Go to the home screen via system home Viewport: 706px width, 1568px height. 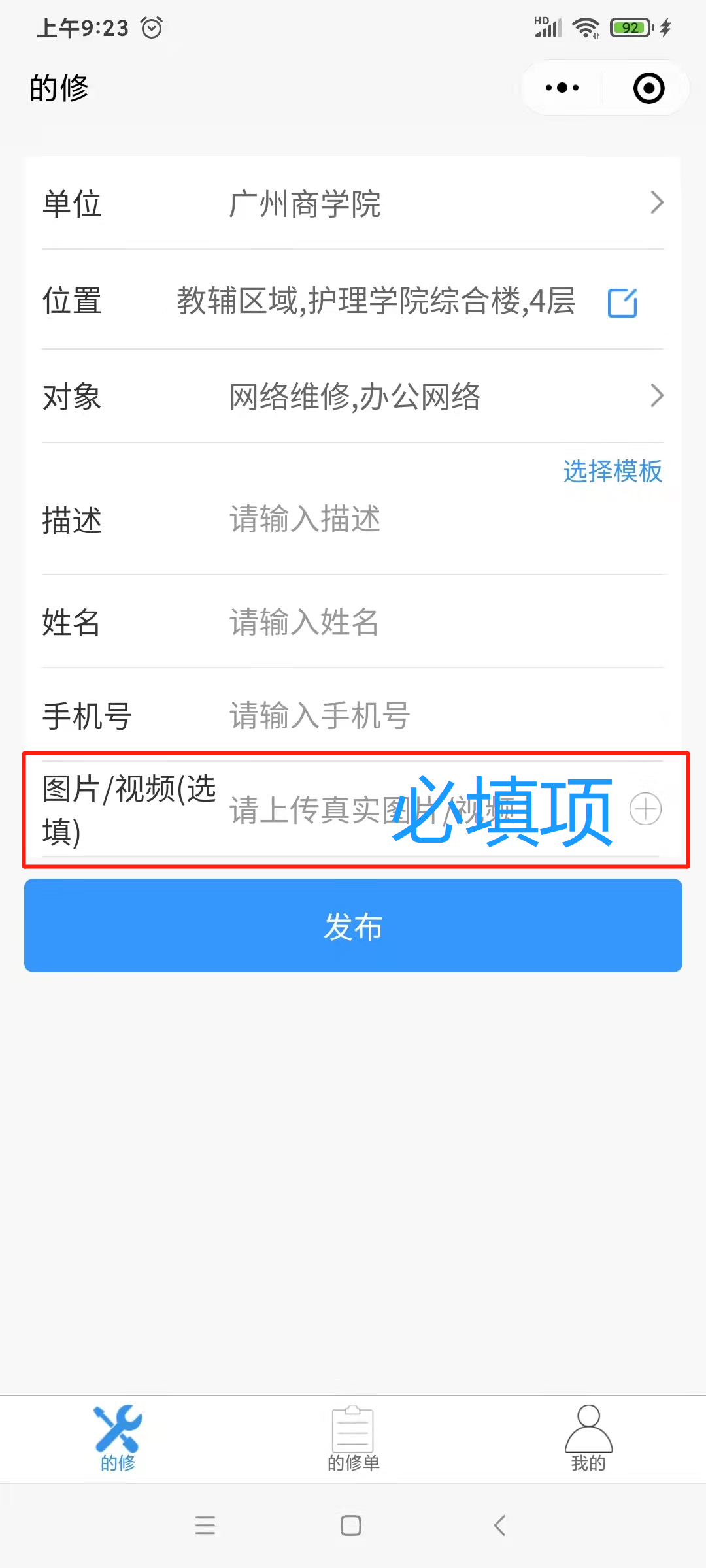point(351,1526)
